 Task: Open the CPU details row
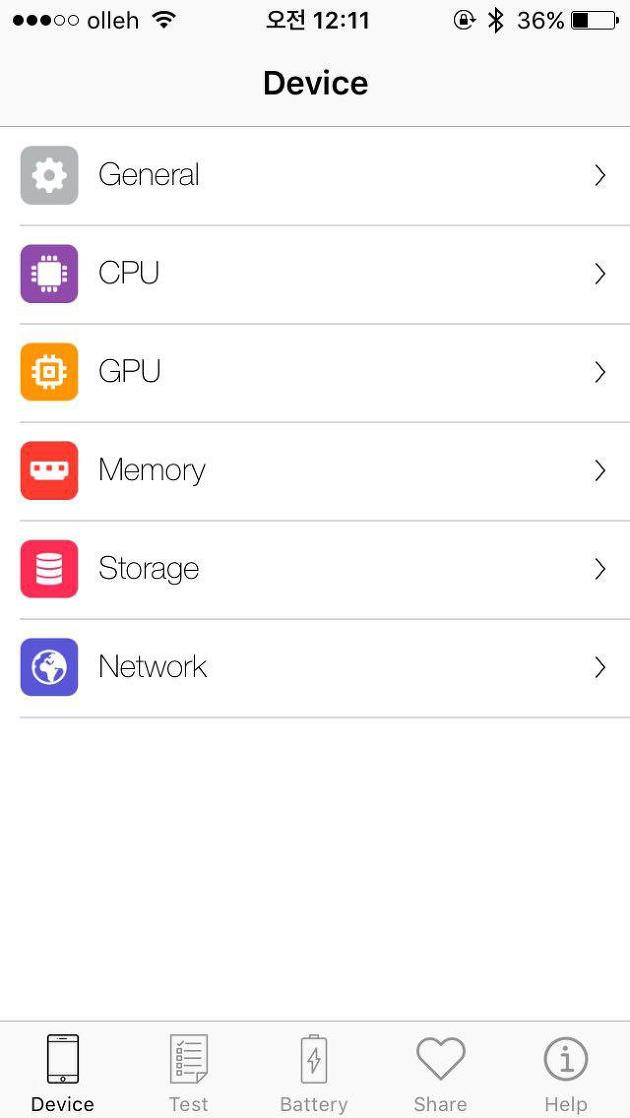point(315,274)
